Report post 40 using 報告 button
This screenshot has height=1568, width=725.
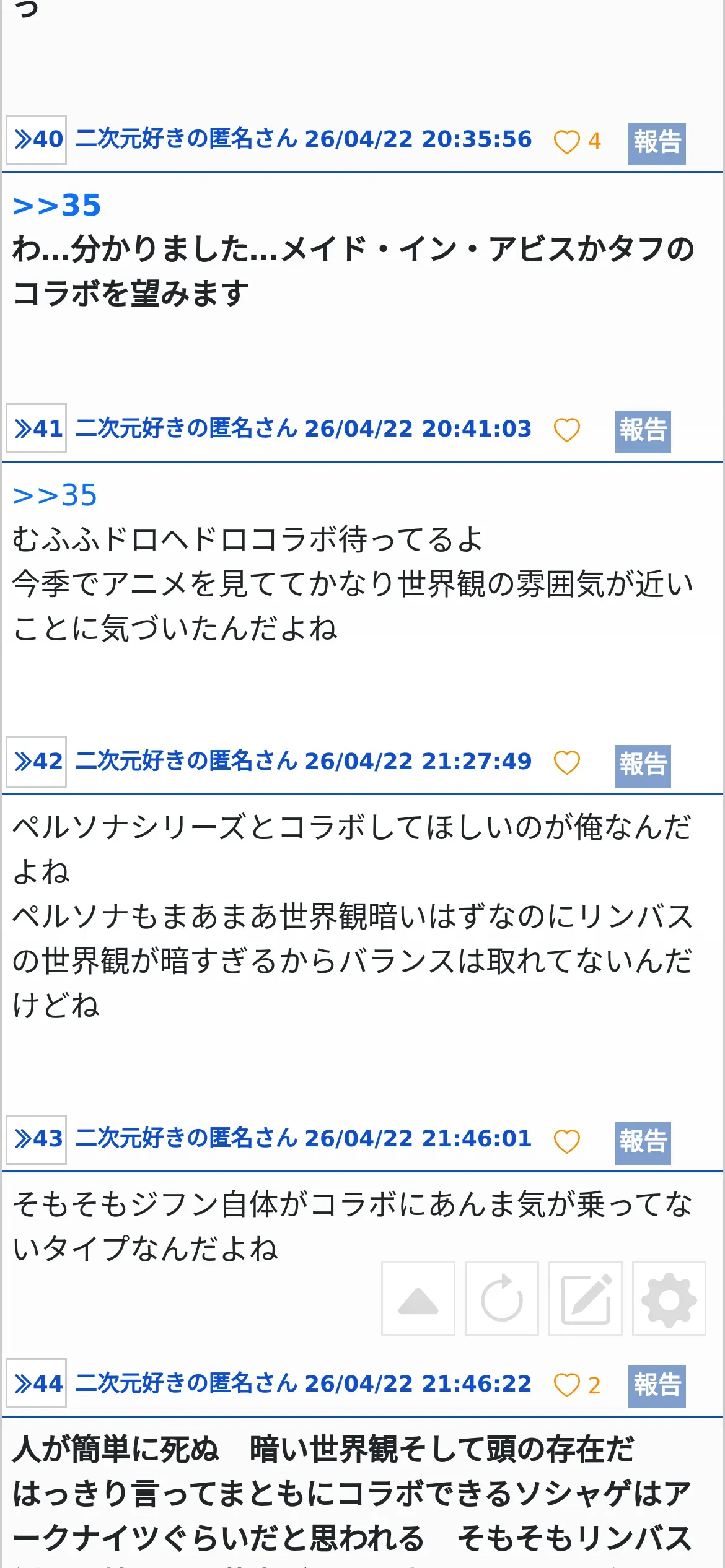[657, 143]
